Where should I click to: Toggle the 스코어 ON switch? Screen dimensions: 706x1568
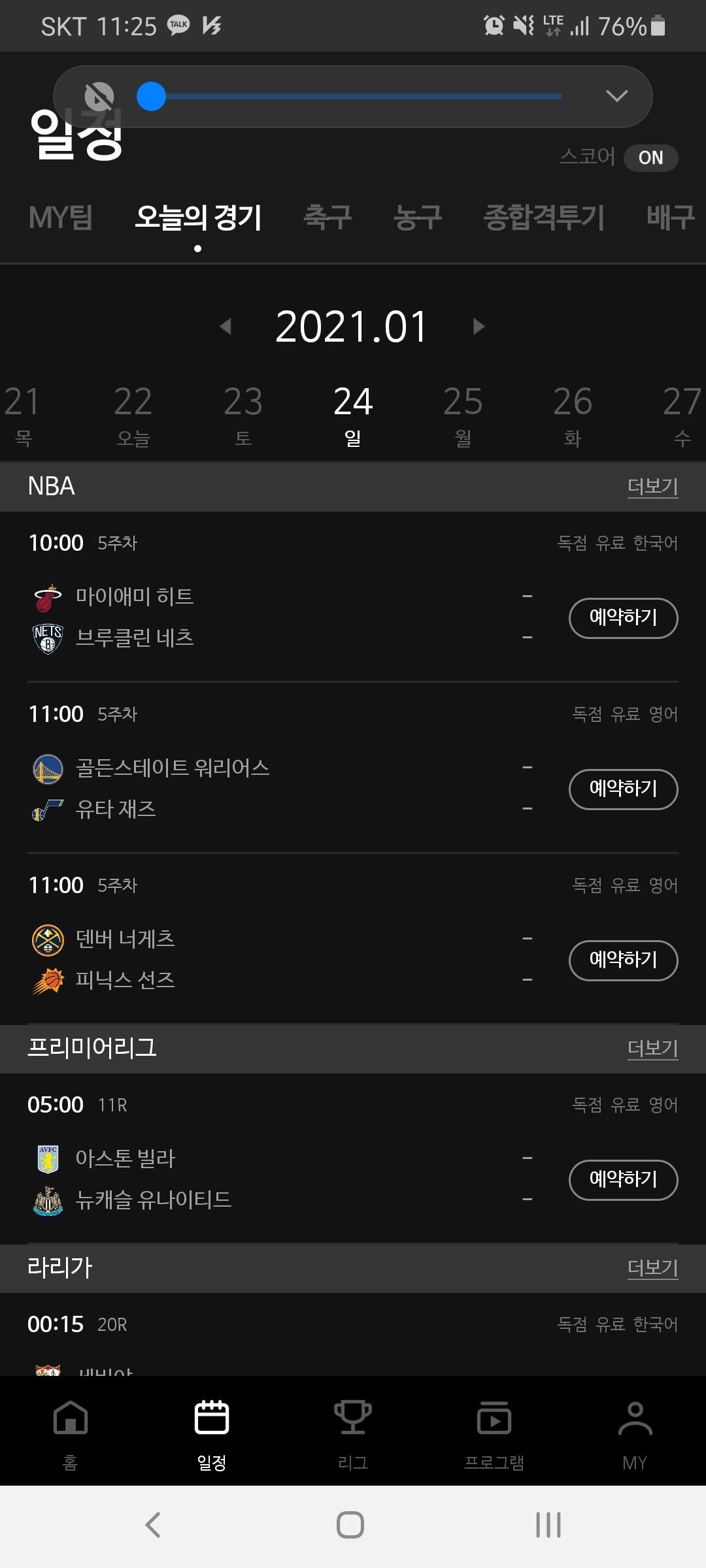(x=650, y=158)
